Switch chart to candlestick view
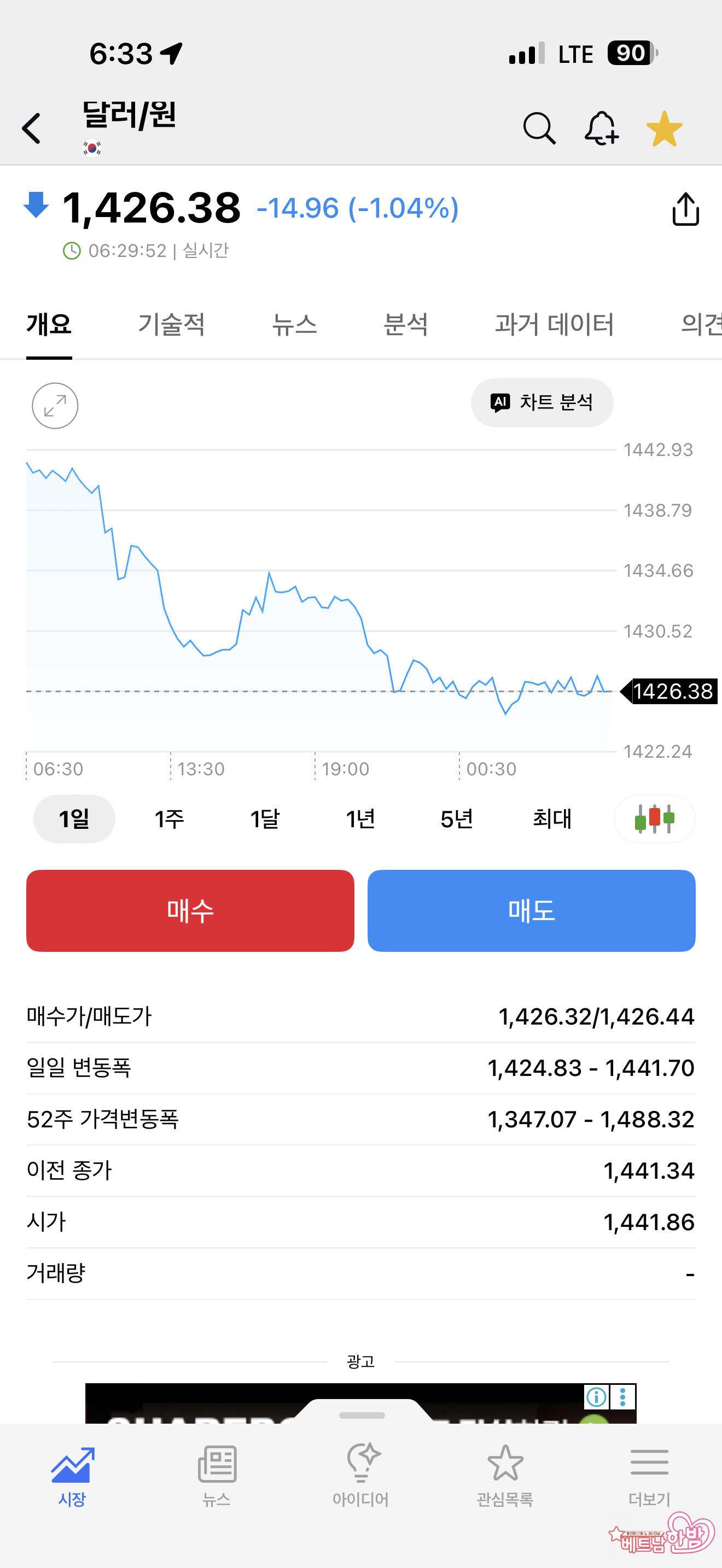 [x=654, y=818]
